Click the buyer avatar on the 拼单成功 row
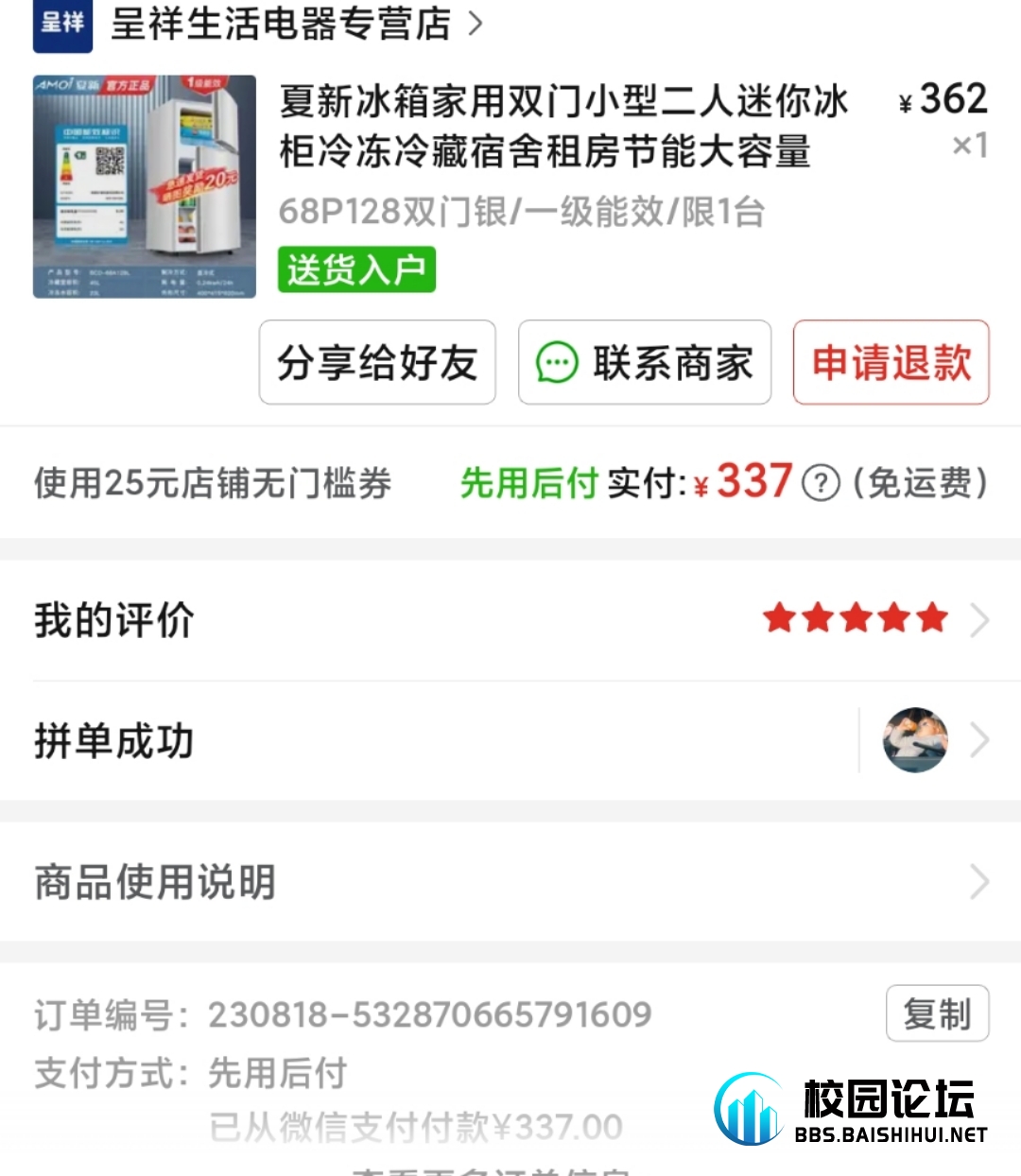This screenshot has width=1021, height=1176. coord(914,740)
